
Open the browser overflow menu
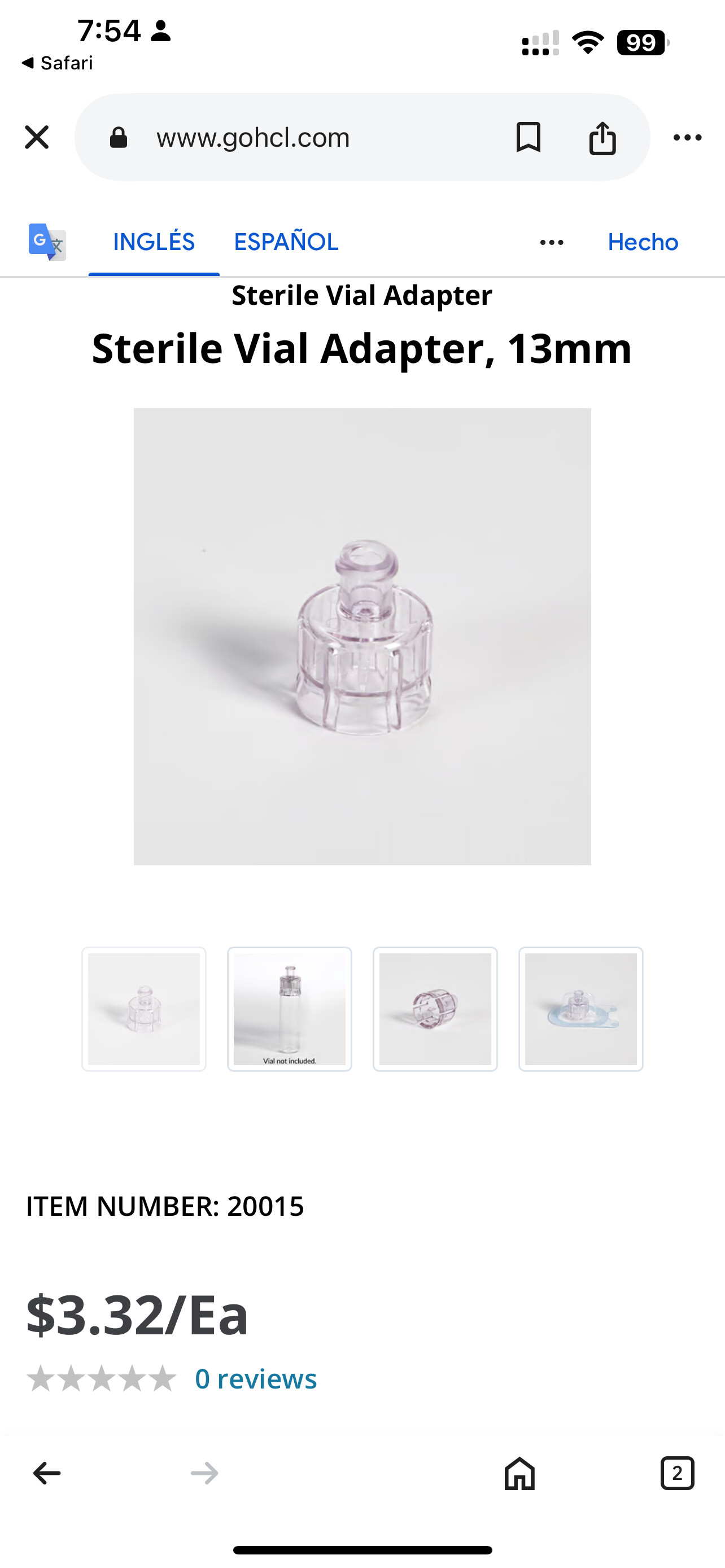(x=687, y=138)
